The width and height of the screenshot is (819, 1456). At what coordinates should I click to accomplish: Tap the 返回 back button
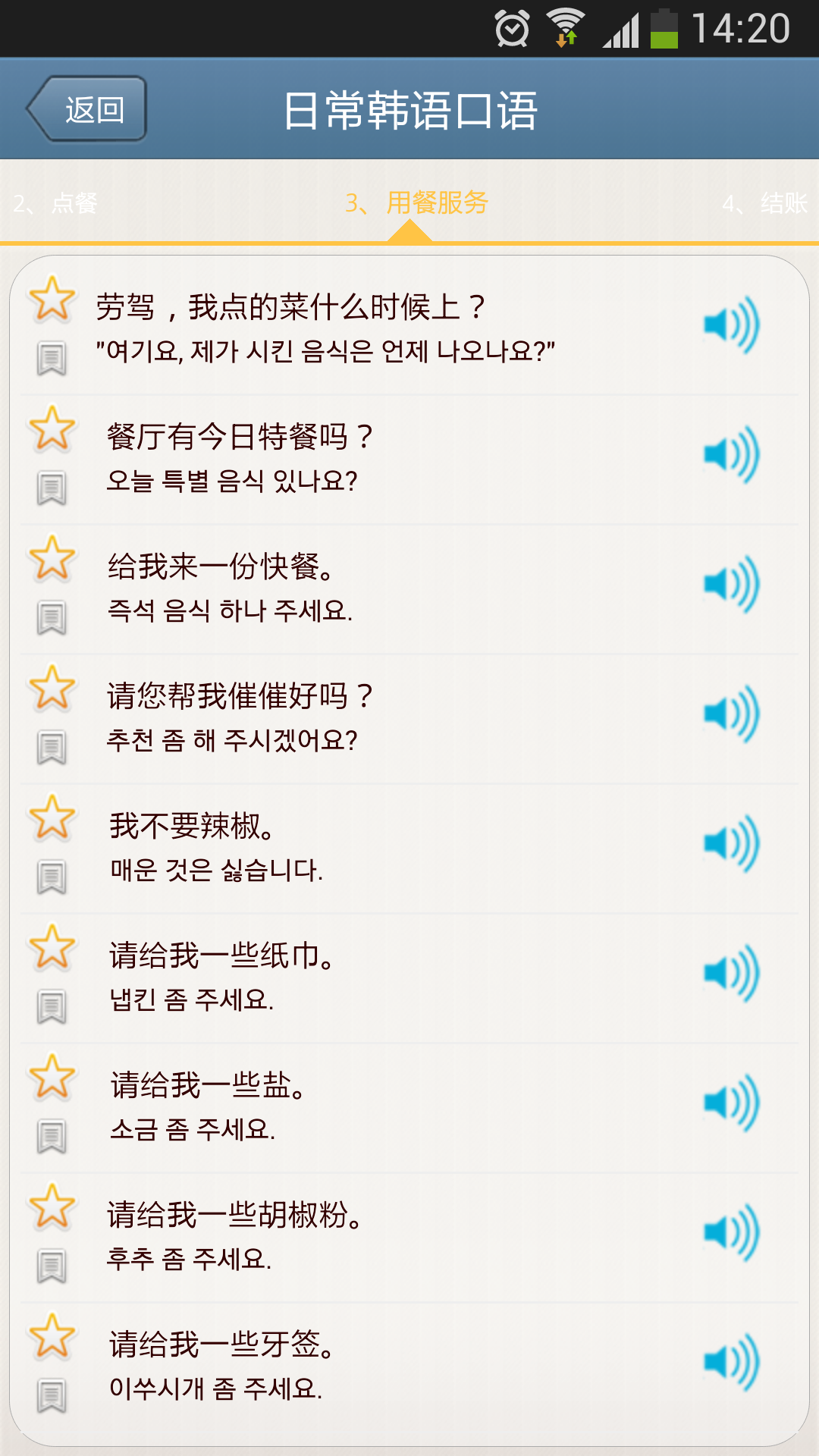tap(87, 109)
